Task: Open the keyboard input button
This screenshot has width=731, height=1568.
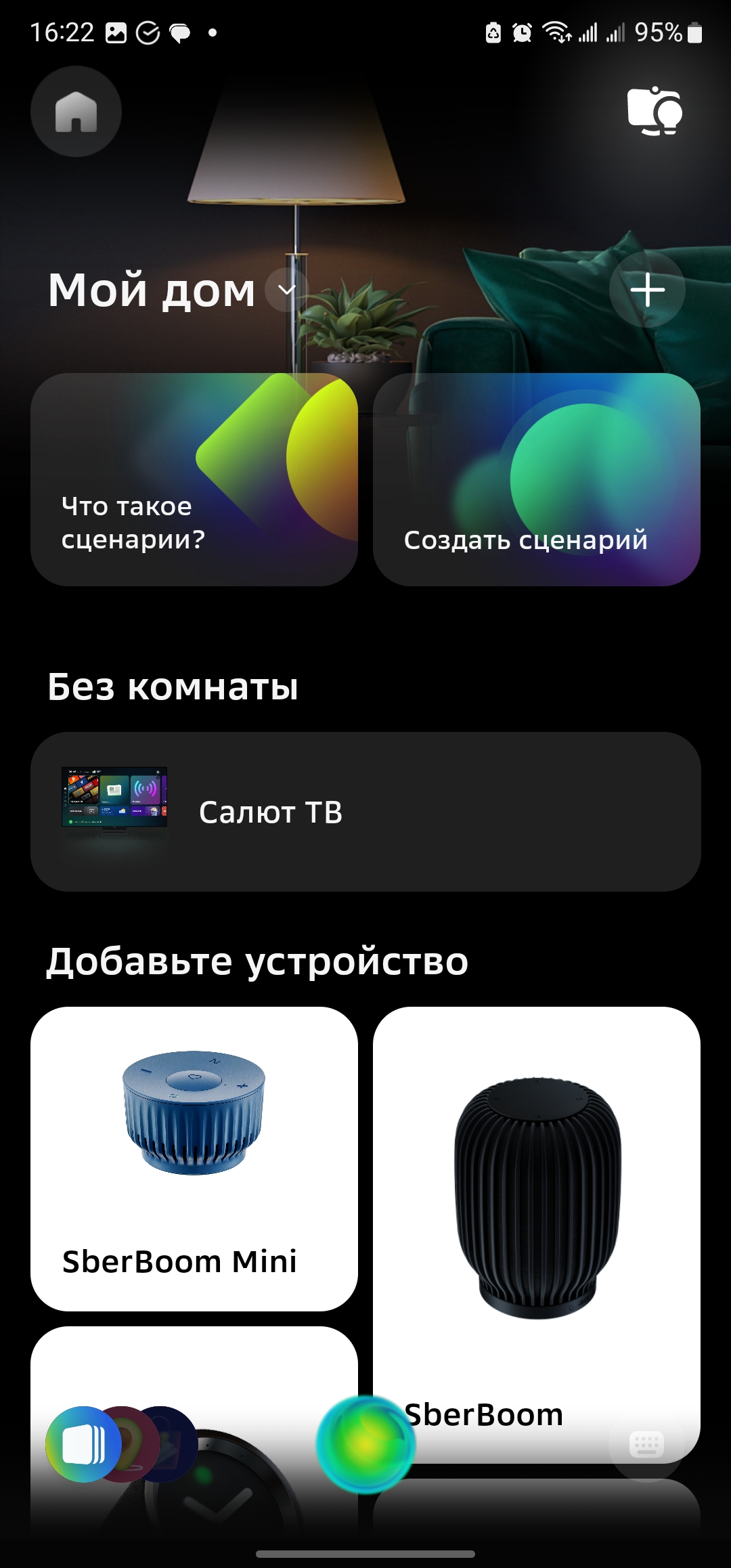Action: point(646,1445)
